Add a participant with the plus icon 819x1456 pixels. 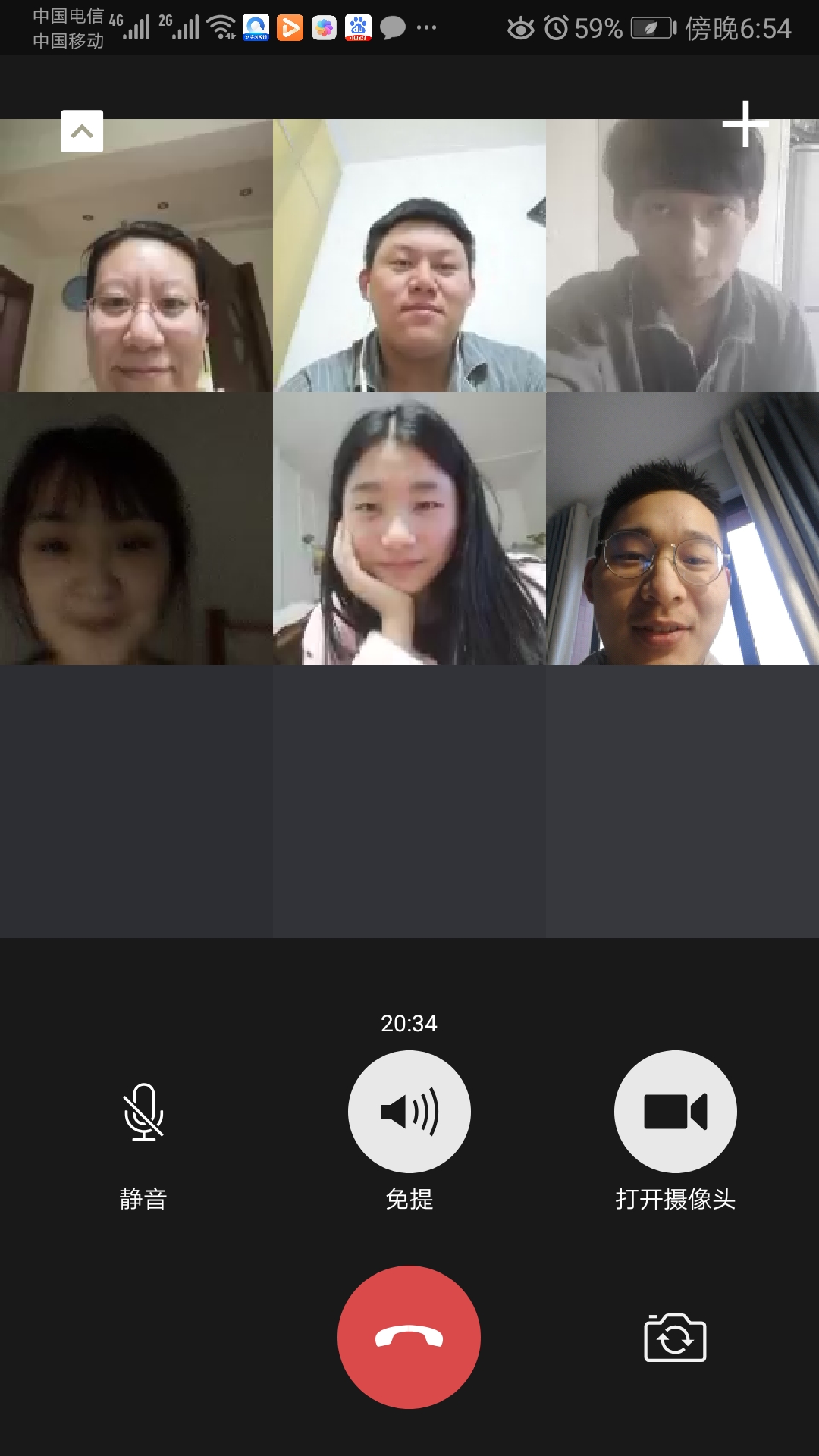pos(745,124)
